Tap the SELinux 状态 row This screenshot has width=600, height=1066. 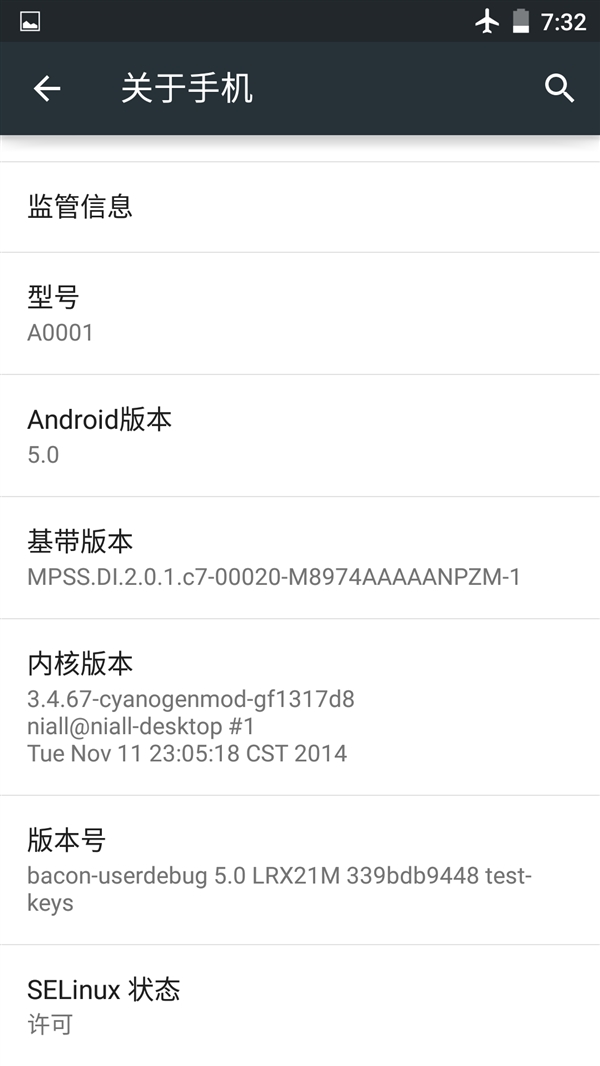coord(300,1005)
